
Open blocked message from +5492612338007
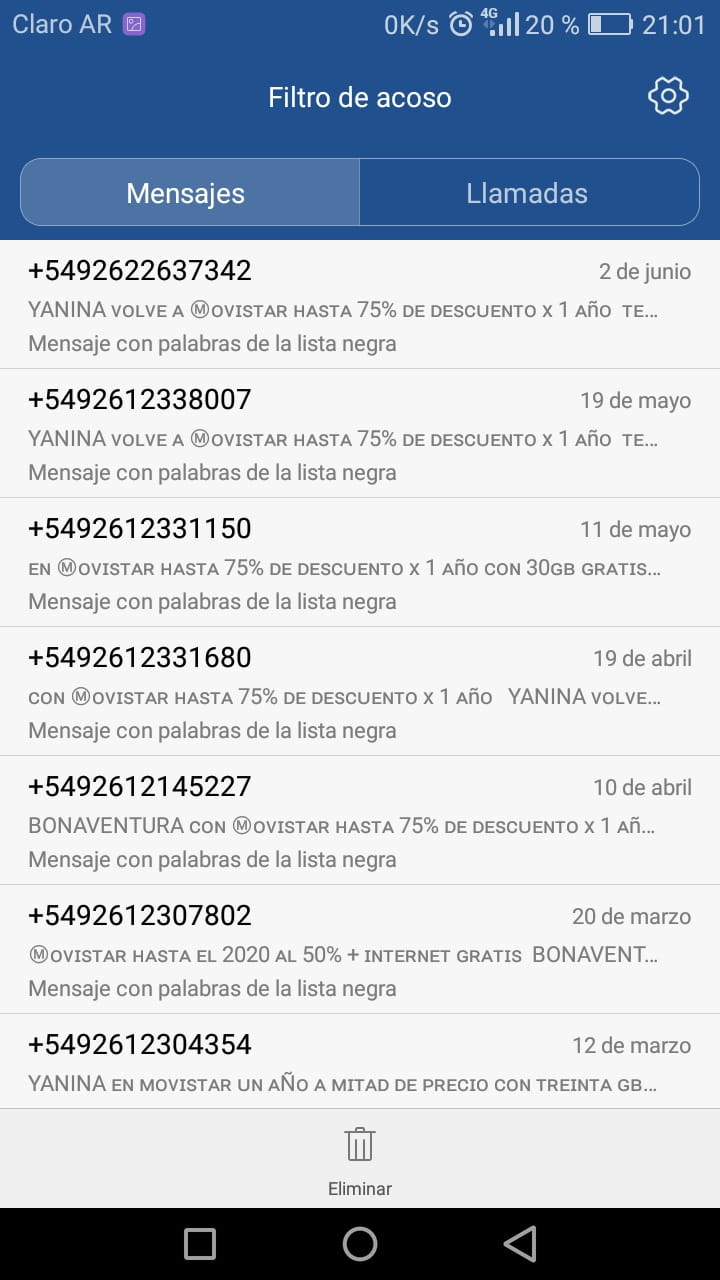[360, 434]
